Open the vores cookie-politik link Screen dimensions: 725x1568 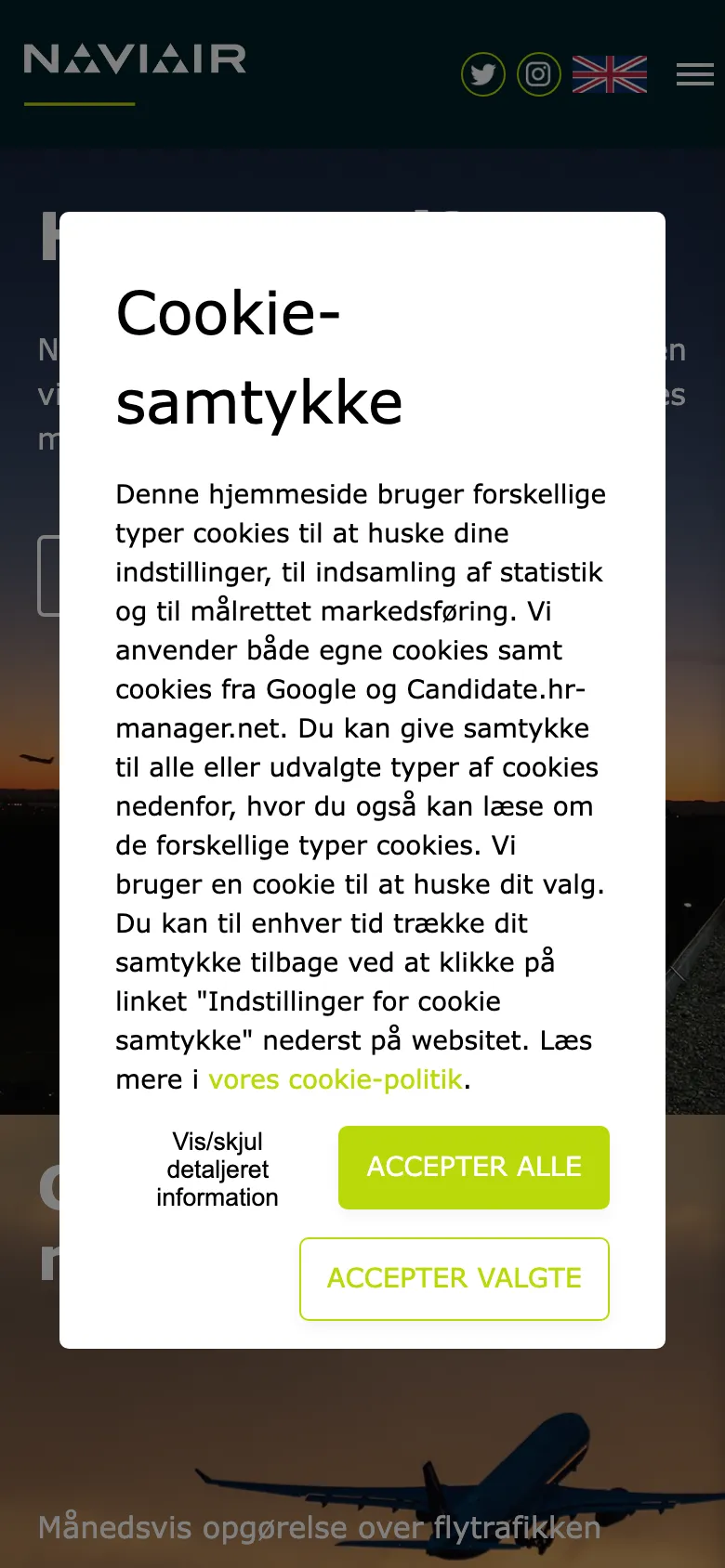click(335, 1079)
